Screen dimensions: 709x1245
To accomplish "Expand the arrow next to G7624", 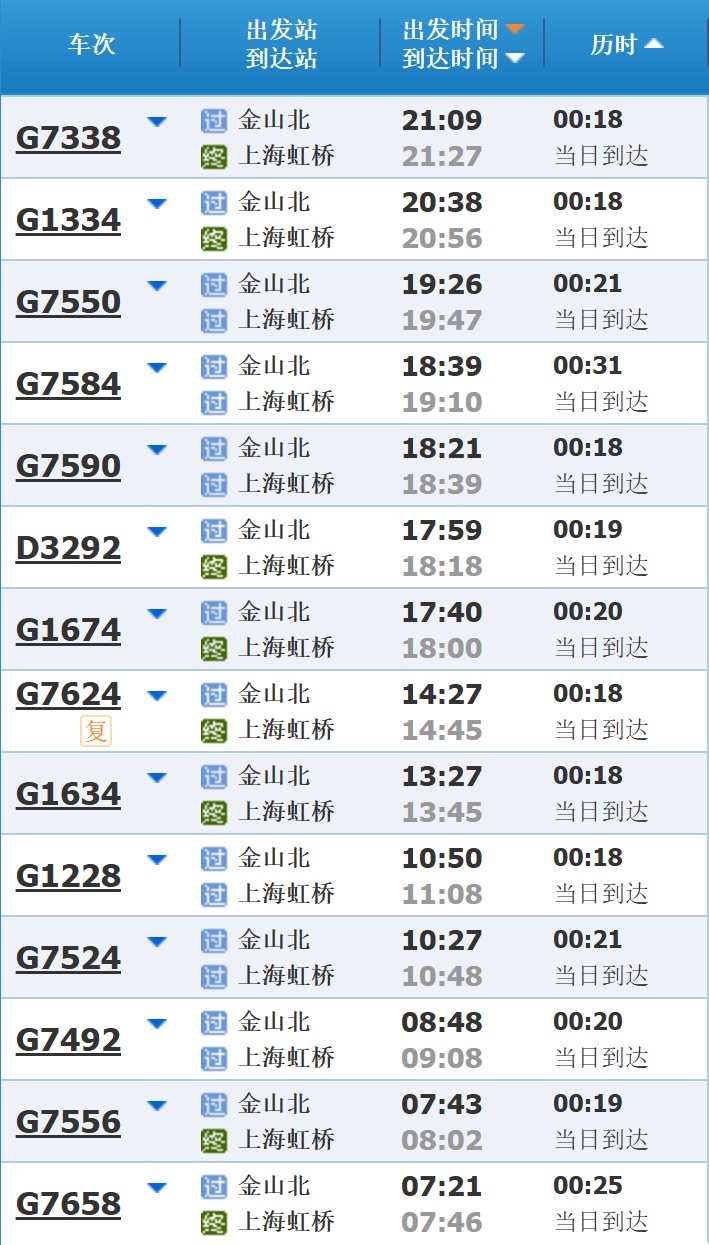I will point(157,696).
